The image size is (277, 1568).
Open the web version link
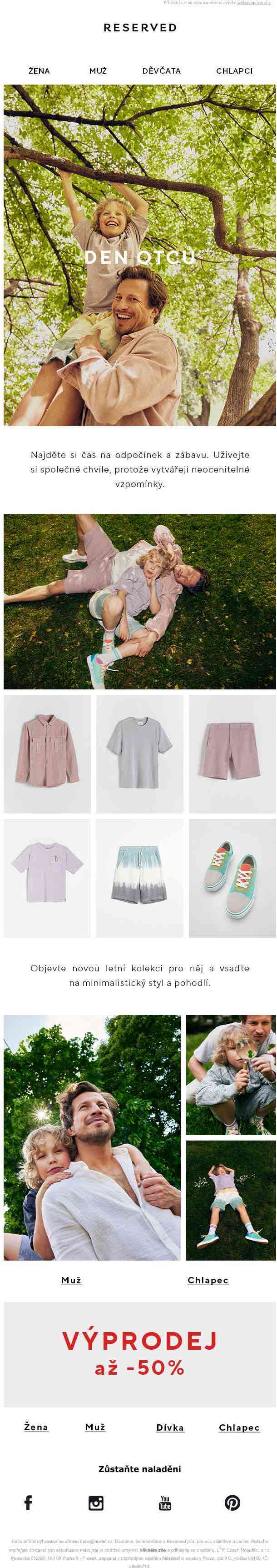click(253, 2)
